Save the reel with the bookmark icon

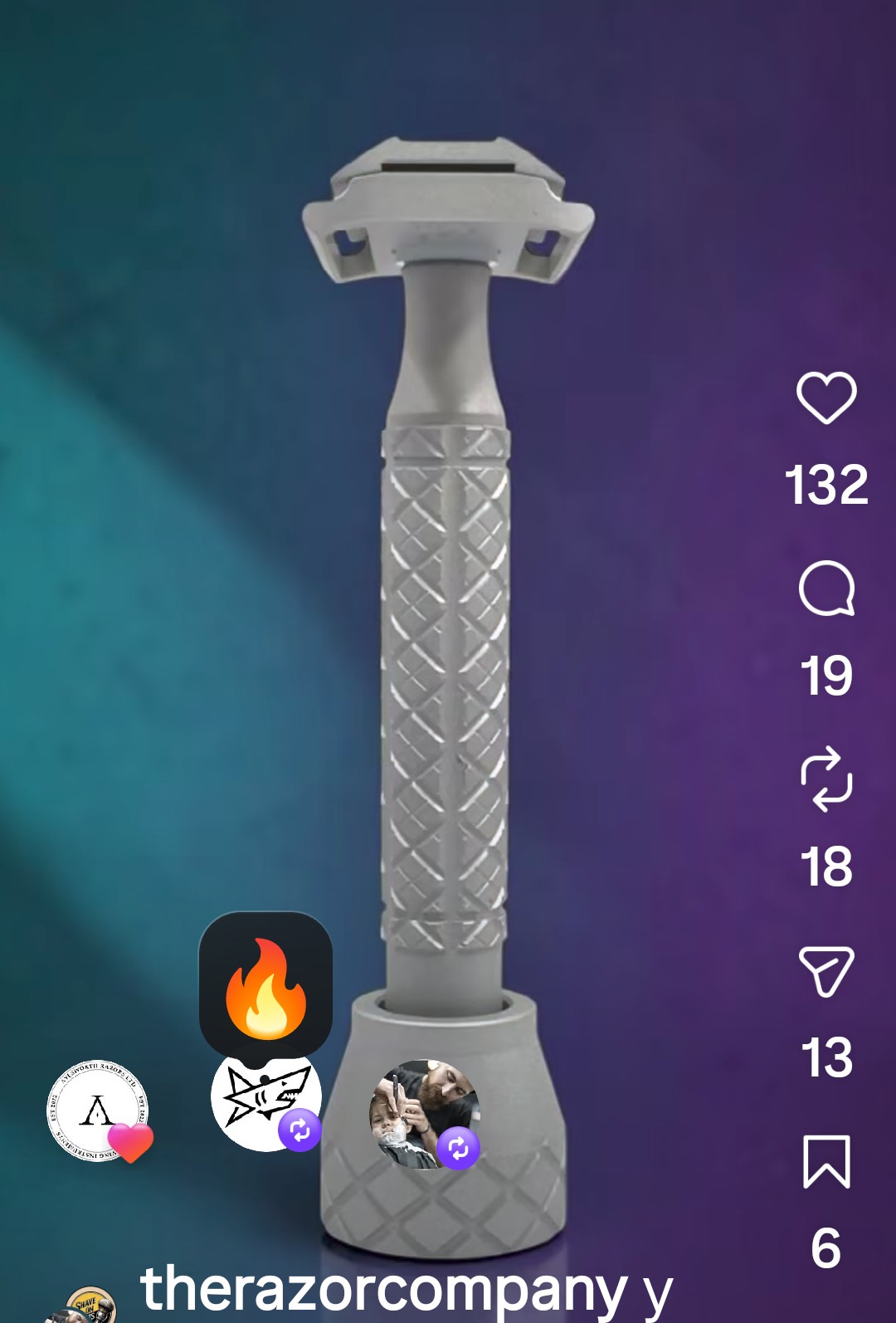point(826,1162)
